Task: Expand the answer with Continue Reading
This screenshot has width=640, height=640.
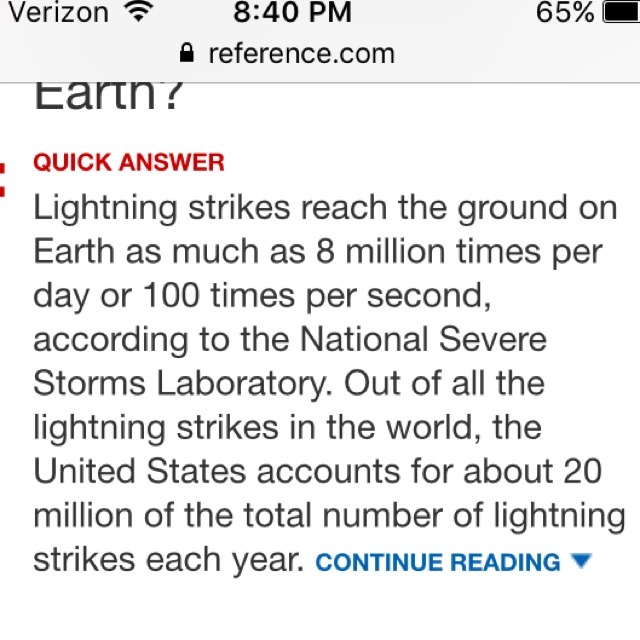Action: 452,562
